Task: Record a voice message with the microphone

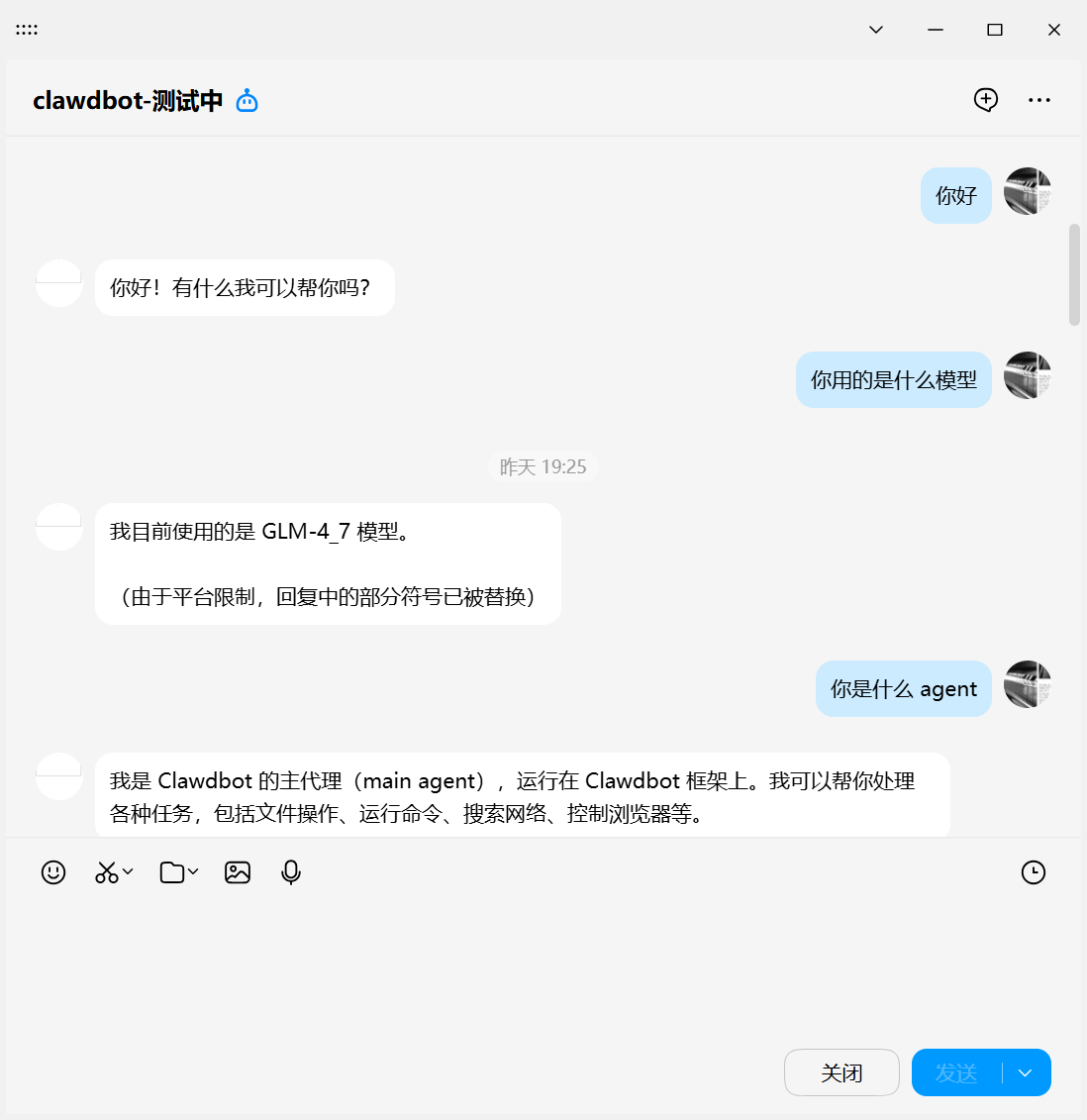Action: (x=291, y=872)
